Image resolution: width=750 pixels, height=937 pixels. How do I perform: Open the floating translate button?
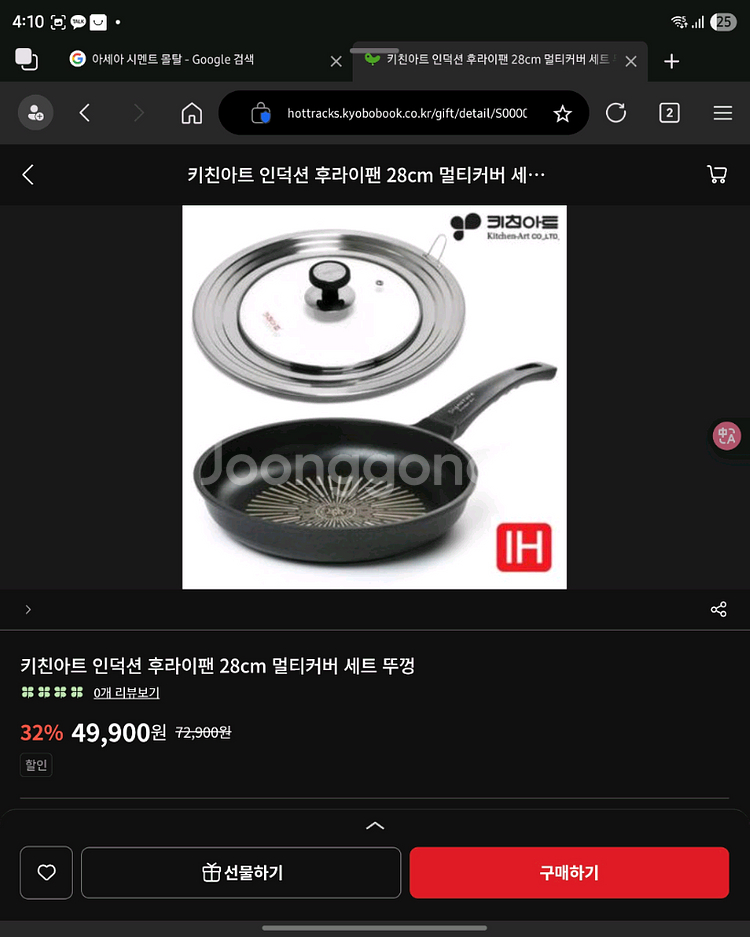pyautogui.click(x=726, y=436)
